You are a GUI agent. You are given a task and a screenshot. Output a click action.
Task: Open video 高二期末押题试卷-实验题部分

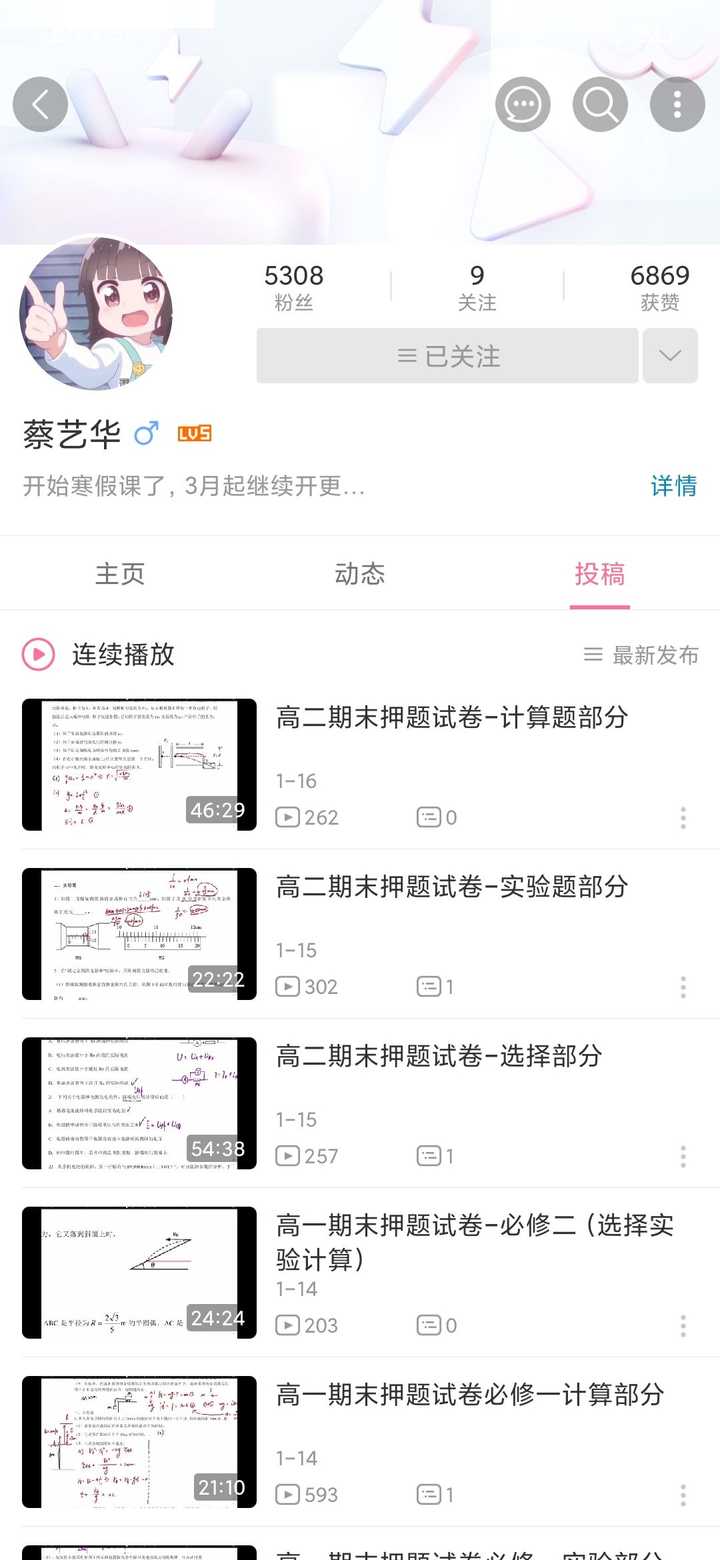click(452, 886)
